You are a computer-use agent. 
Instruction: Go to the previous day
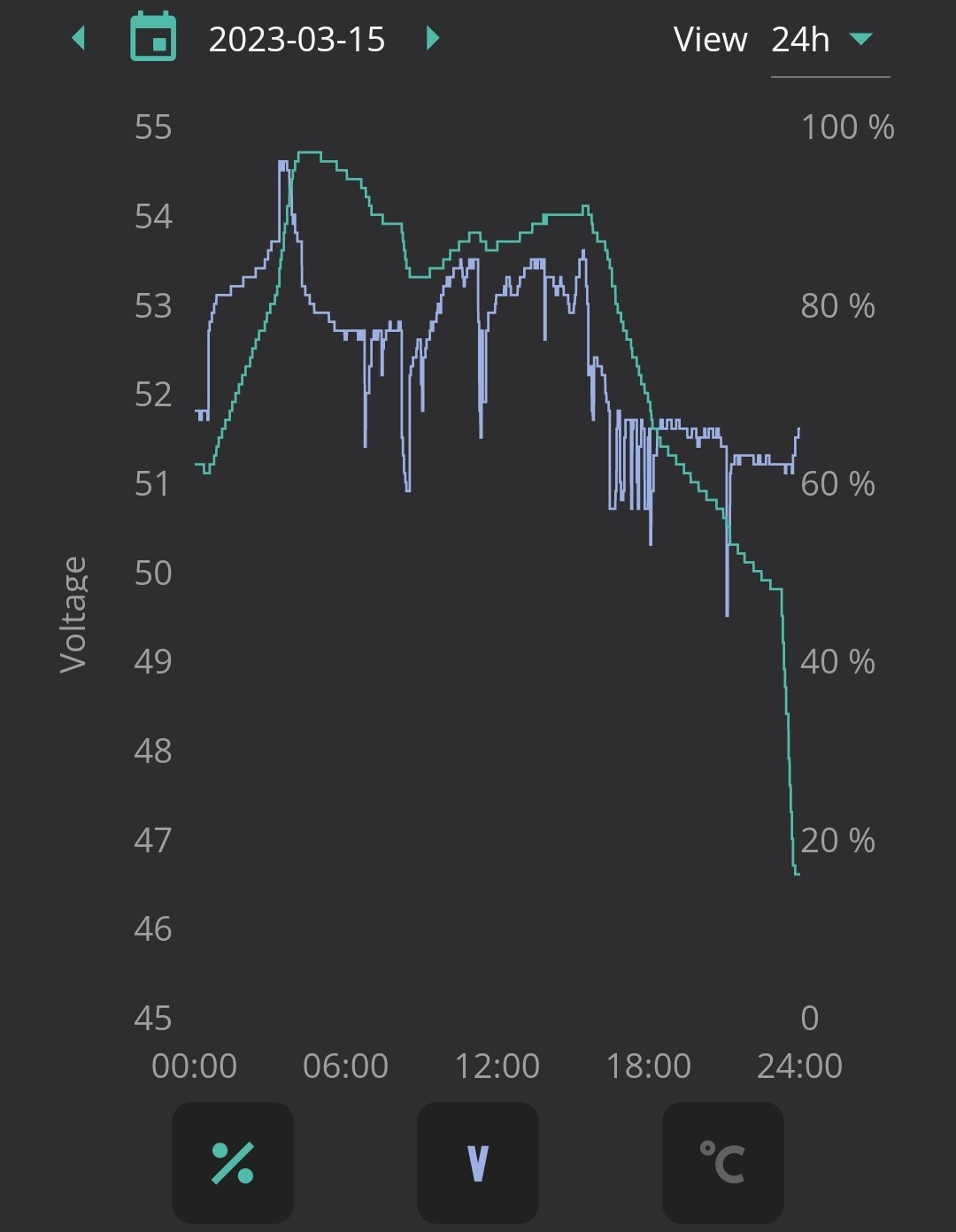click(x=79, y=38)
